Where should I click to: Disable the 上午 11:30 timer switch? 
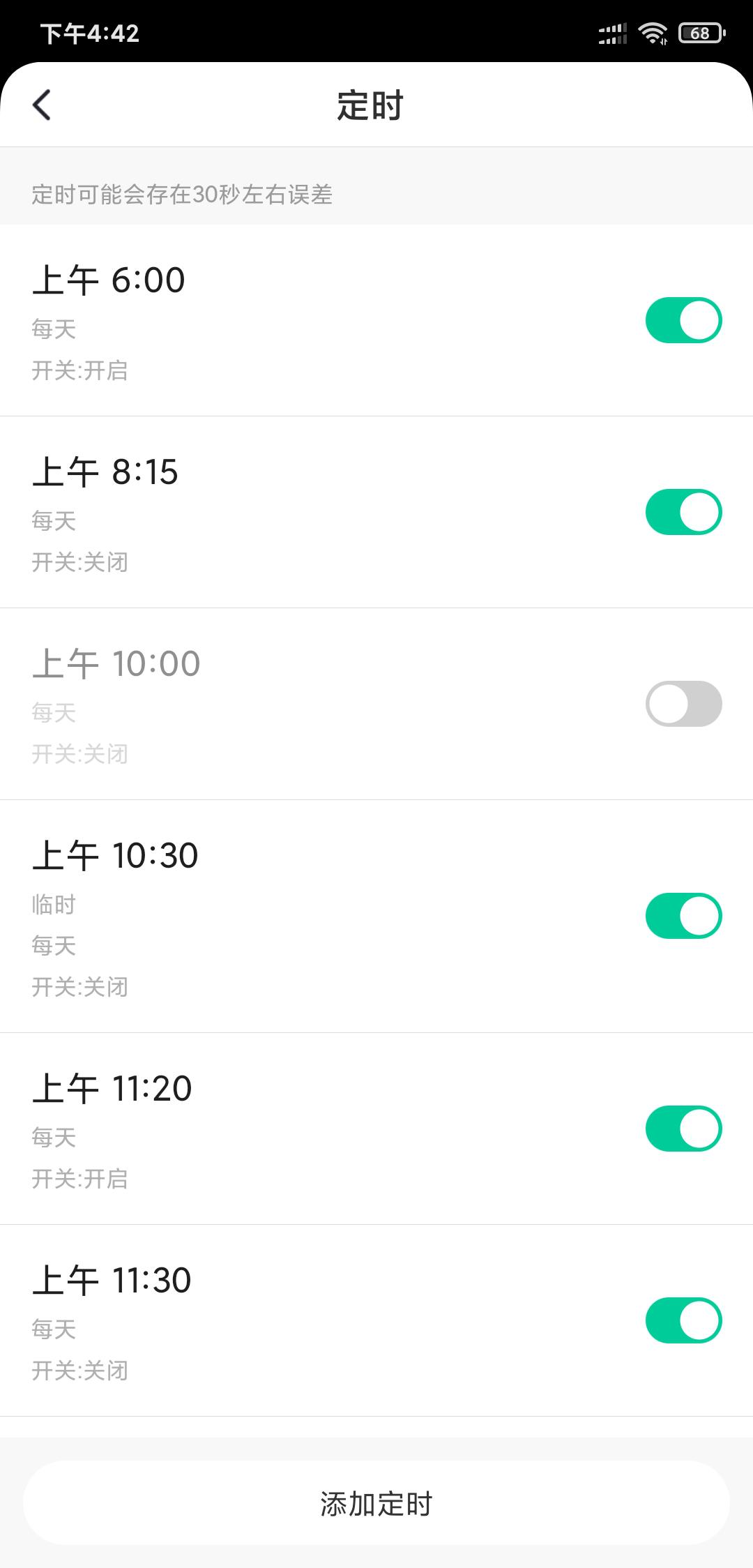[x=682, y=1319]
